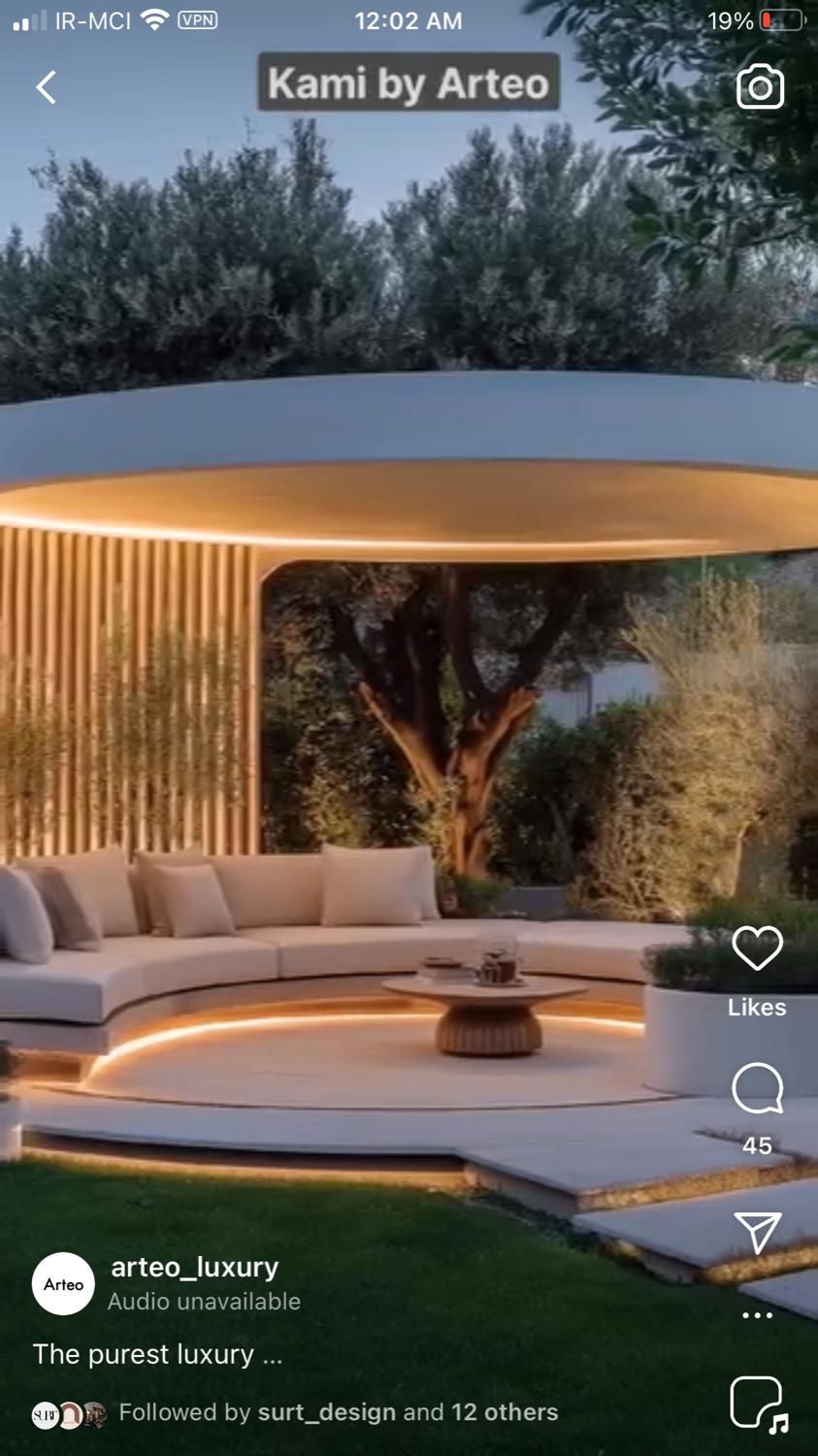
Task: Expand the caption "The purest luxury ..."
Action: pos(157,1354)
